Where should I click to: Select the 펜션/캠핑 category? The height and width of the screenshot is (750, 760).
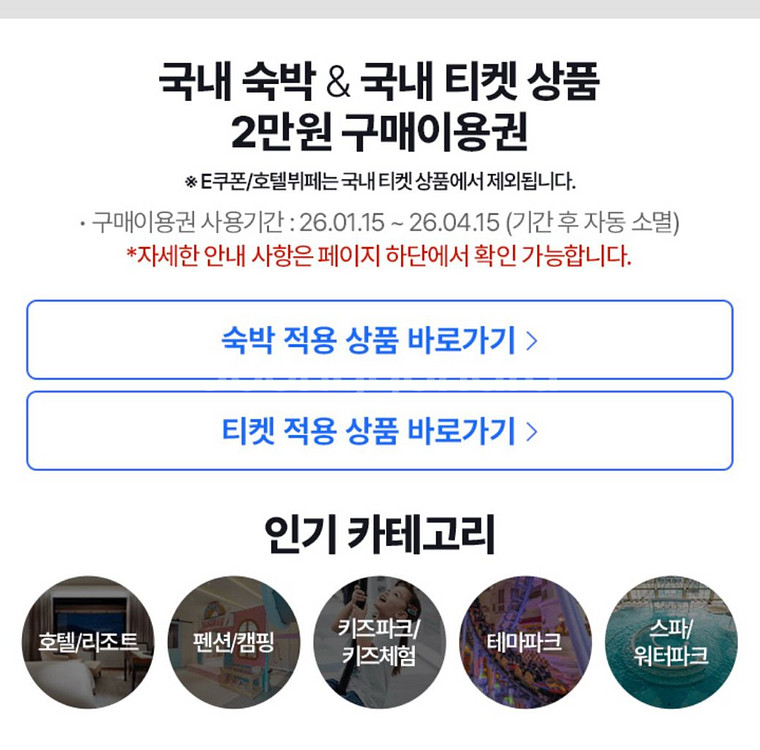[234, 641]
